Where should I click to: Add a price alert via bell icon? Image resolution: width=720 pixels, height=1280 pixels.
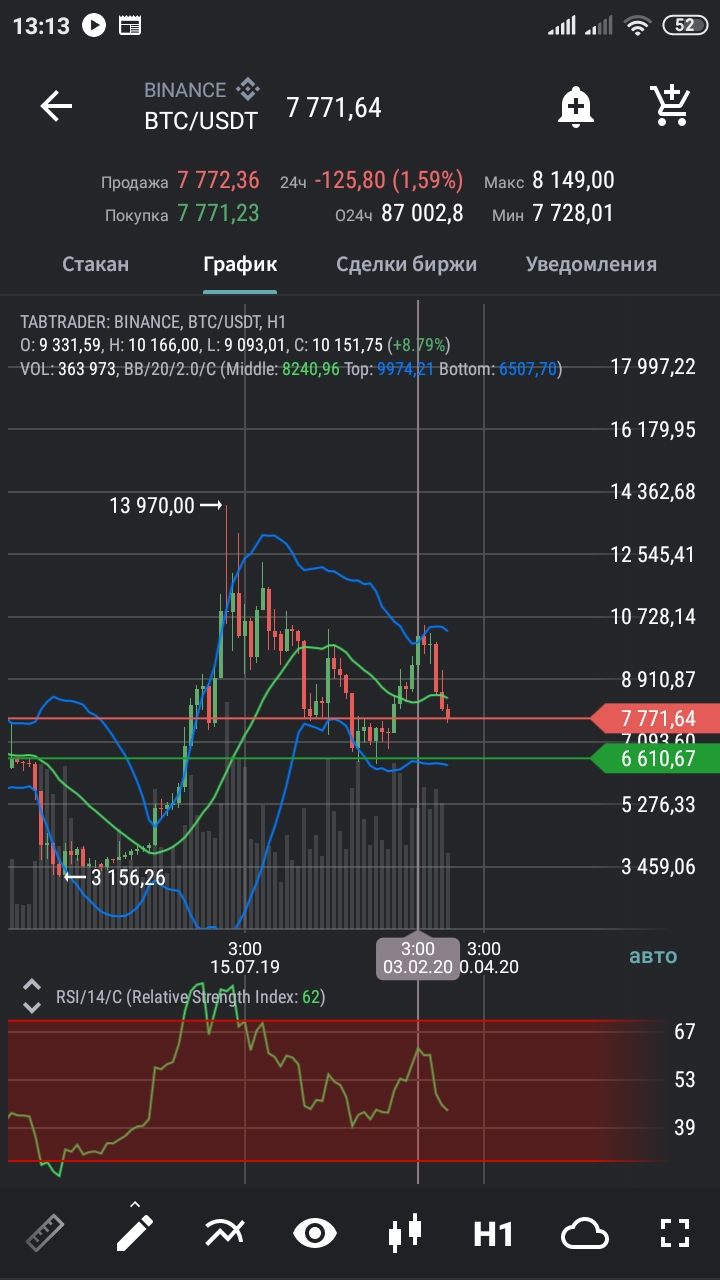[x=576, y=106]
